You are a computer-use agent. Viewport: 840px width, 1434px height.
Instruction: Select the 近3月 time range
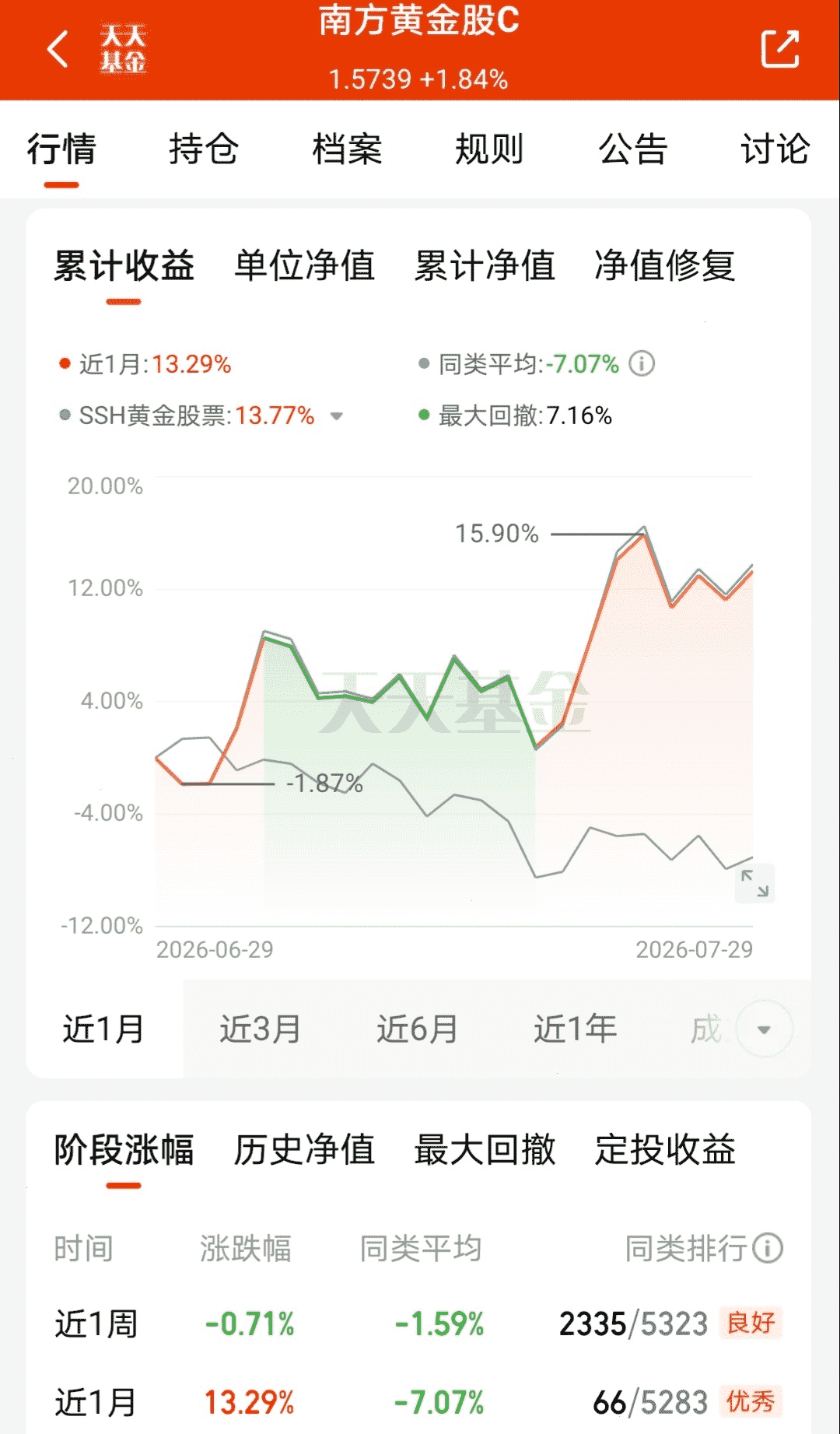[x=260, y=1029]
